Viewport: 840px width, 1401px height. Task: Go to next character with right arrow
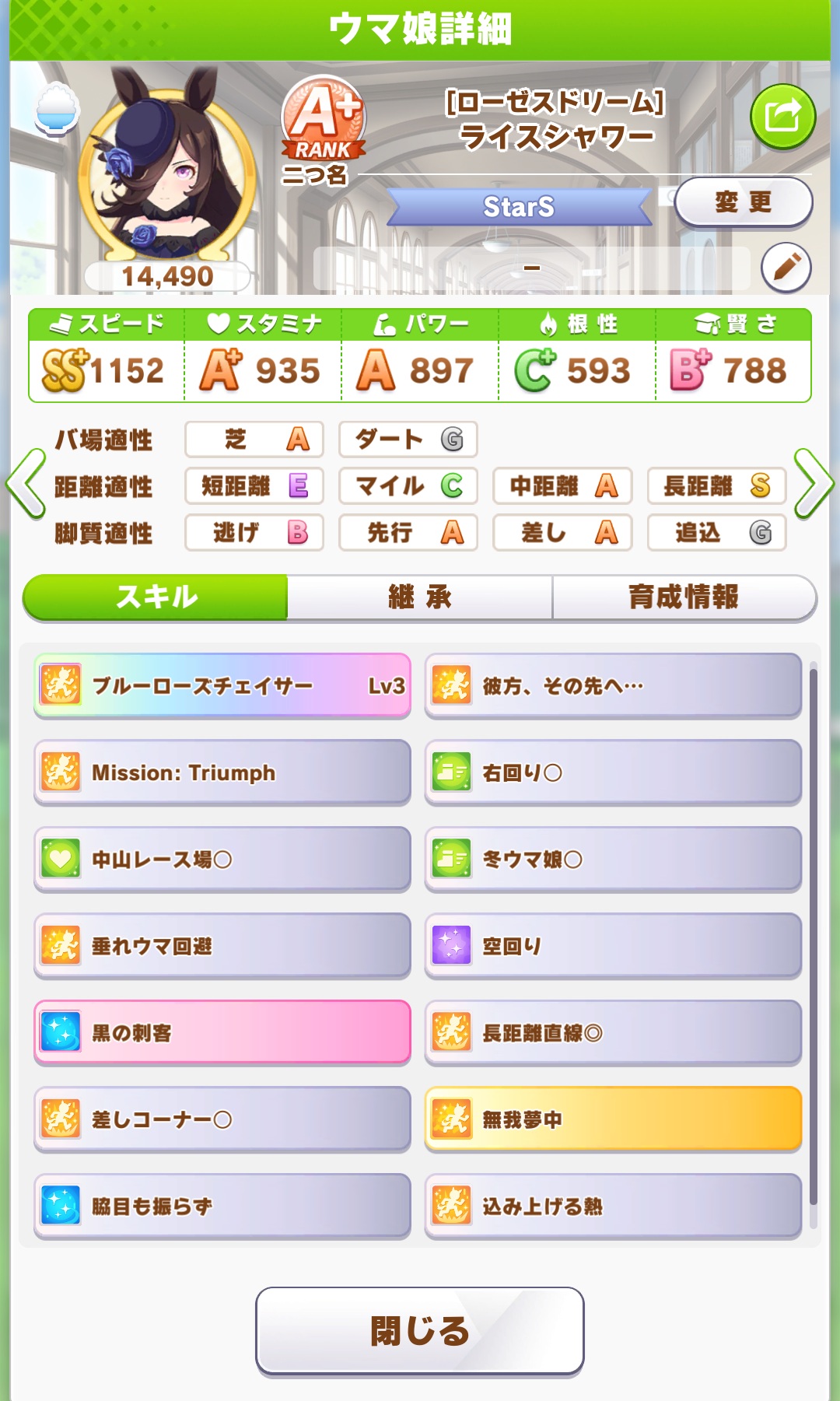coord(814,484)
